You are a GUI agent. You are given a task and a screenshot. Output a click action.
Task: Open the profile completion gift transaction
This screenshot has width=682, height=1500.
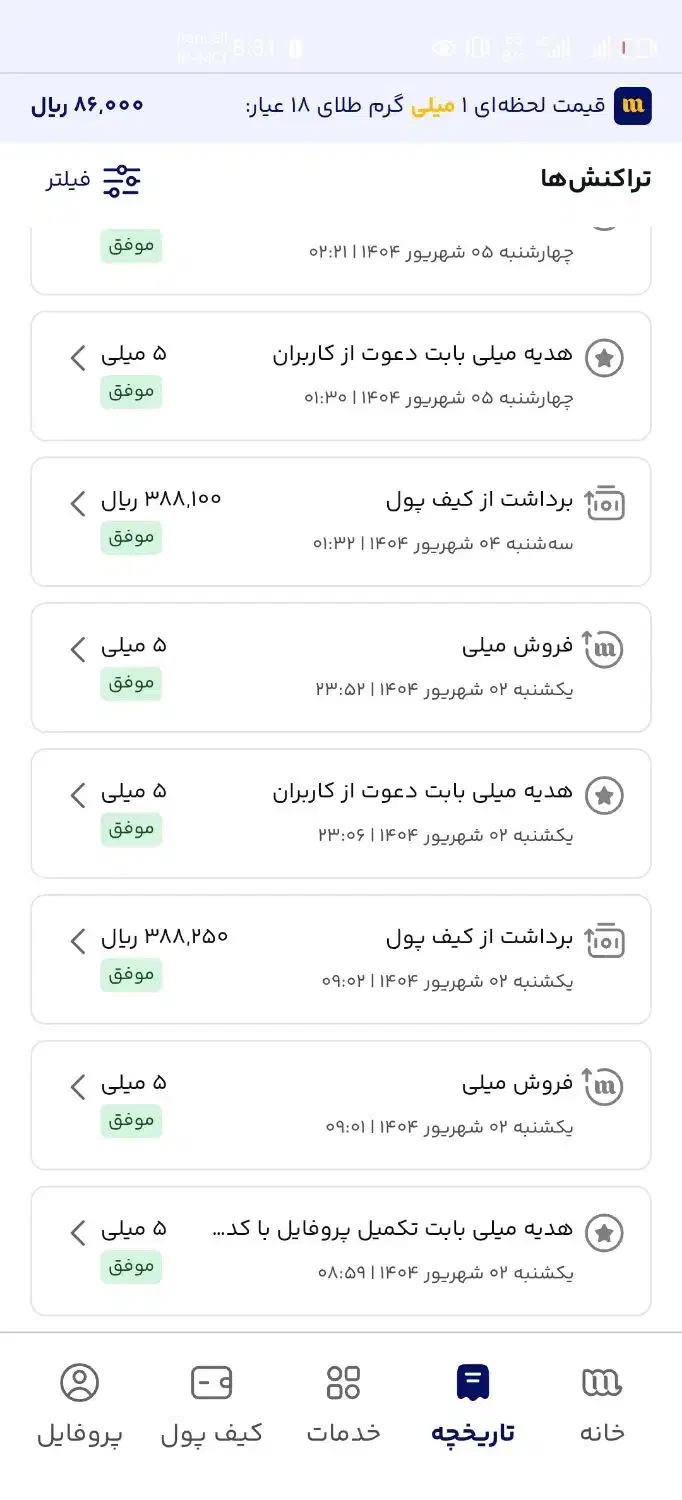tap(340, 1251)
